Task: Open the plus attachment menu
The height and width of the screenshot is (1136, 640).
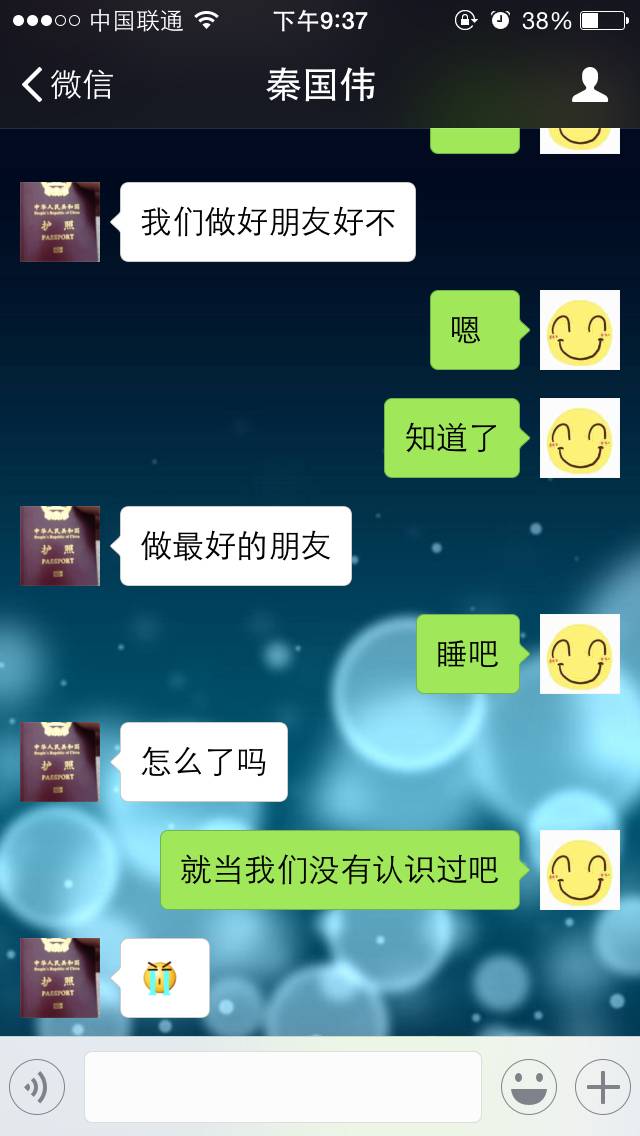Action: [x=602, y=1087]
